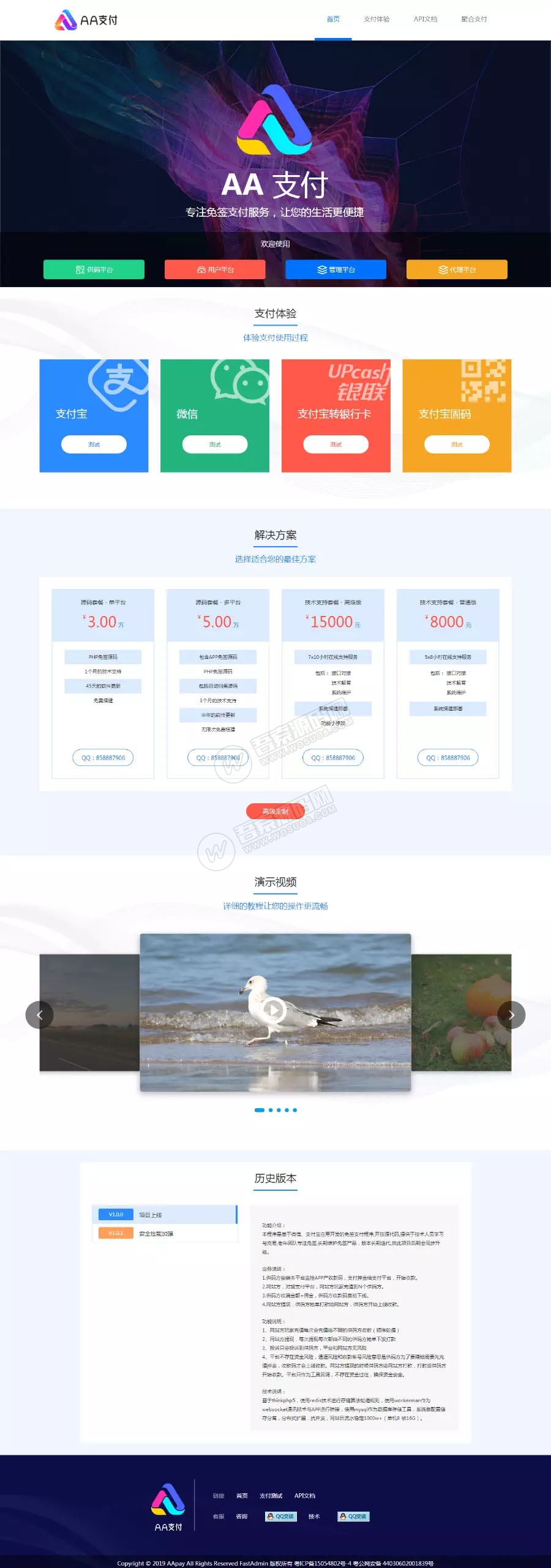The width and height of the screenshot is (551, 1568).
Task: Open the footer 支付测试 link
Action: (271, 1496)
